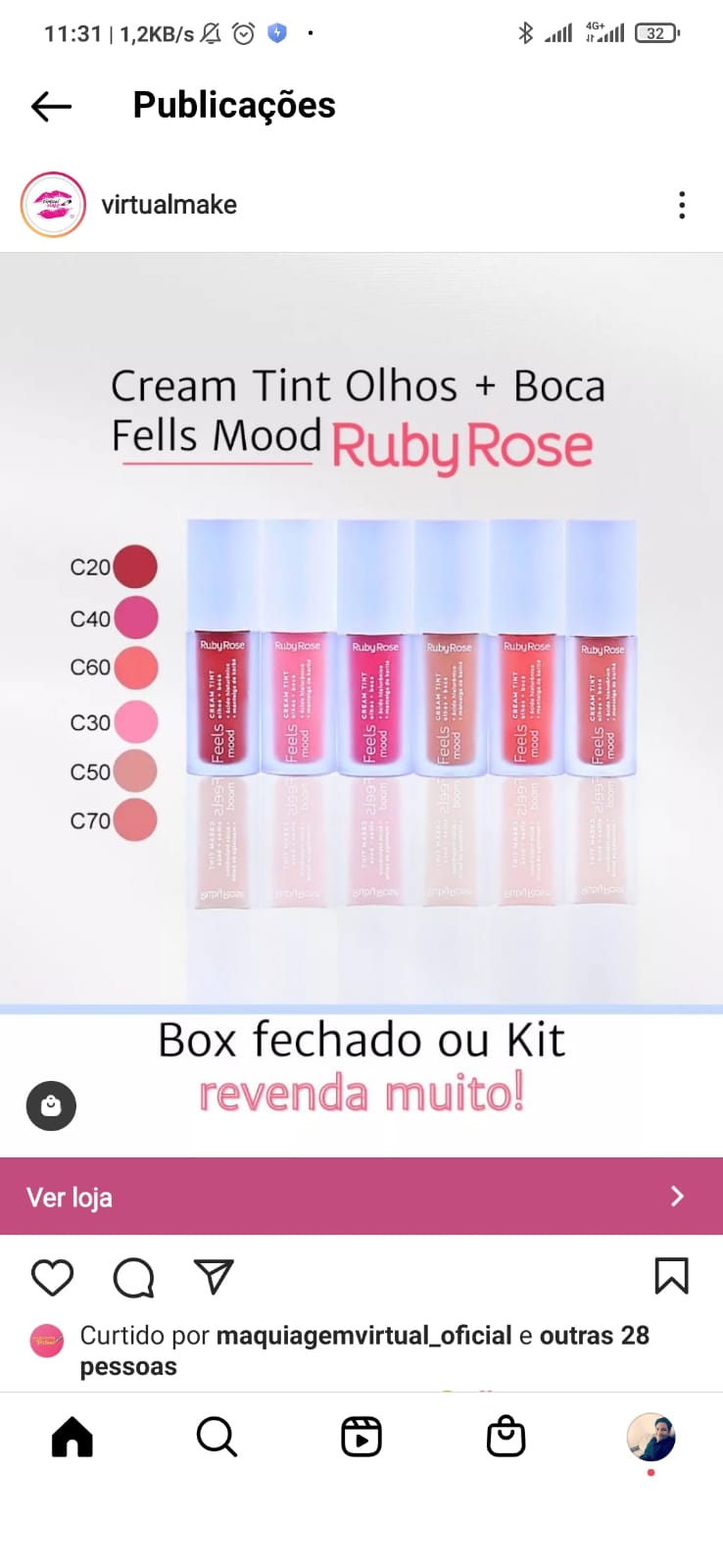The height and width of the screenshot is (1568, 723).
Task: Go back from Publicações
Action: point(51,106)
